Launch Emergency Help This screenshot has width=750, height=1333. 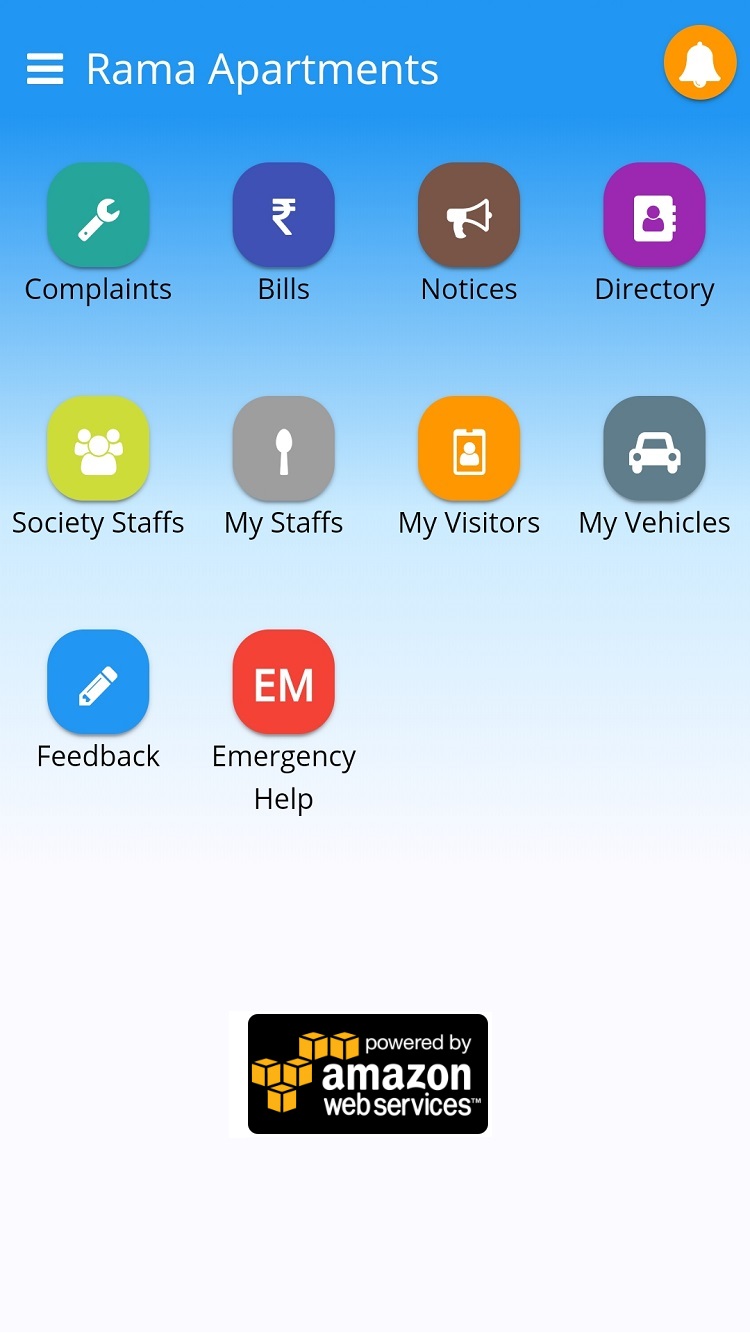point(284,682)
